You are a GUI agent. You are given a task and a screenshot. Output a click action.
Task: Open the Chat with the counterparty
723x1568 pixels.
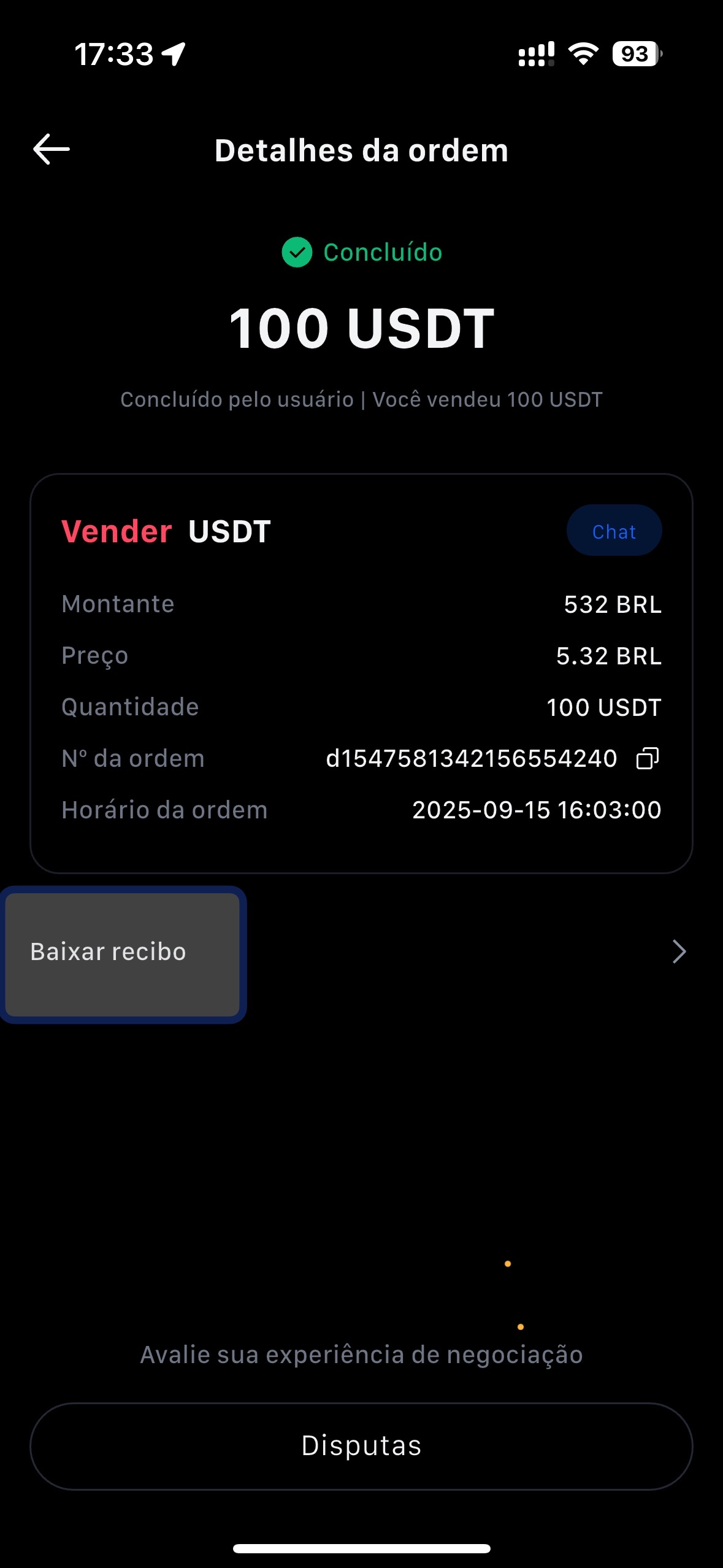coord(613,531)
